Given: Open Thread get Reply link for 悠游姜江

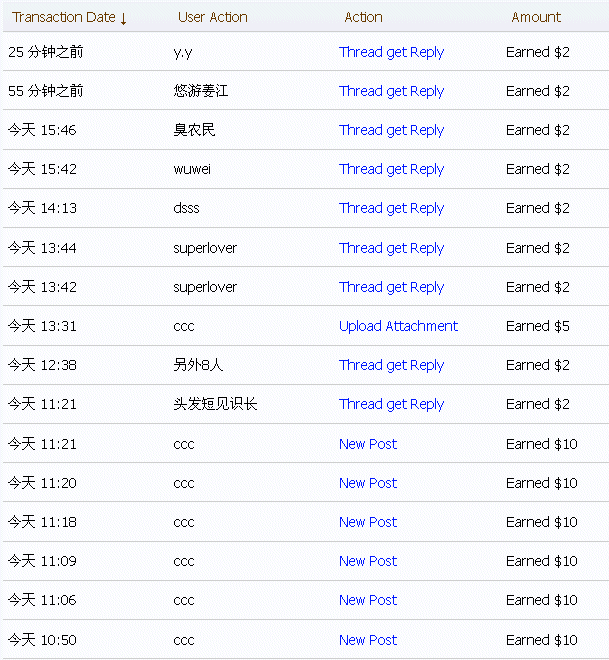Looking at the screenshot, I should click(x=391, y=91).
